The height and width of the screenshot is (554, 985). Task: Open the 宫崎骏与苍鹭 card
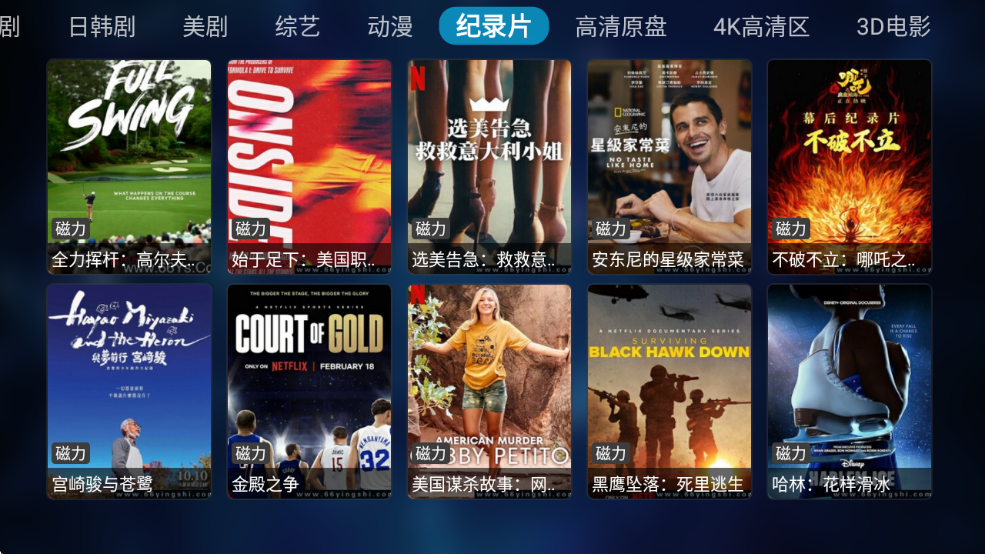click(x=129, y=391)
